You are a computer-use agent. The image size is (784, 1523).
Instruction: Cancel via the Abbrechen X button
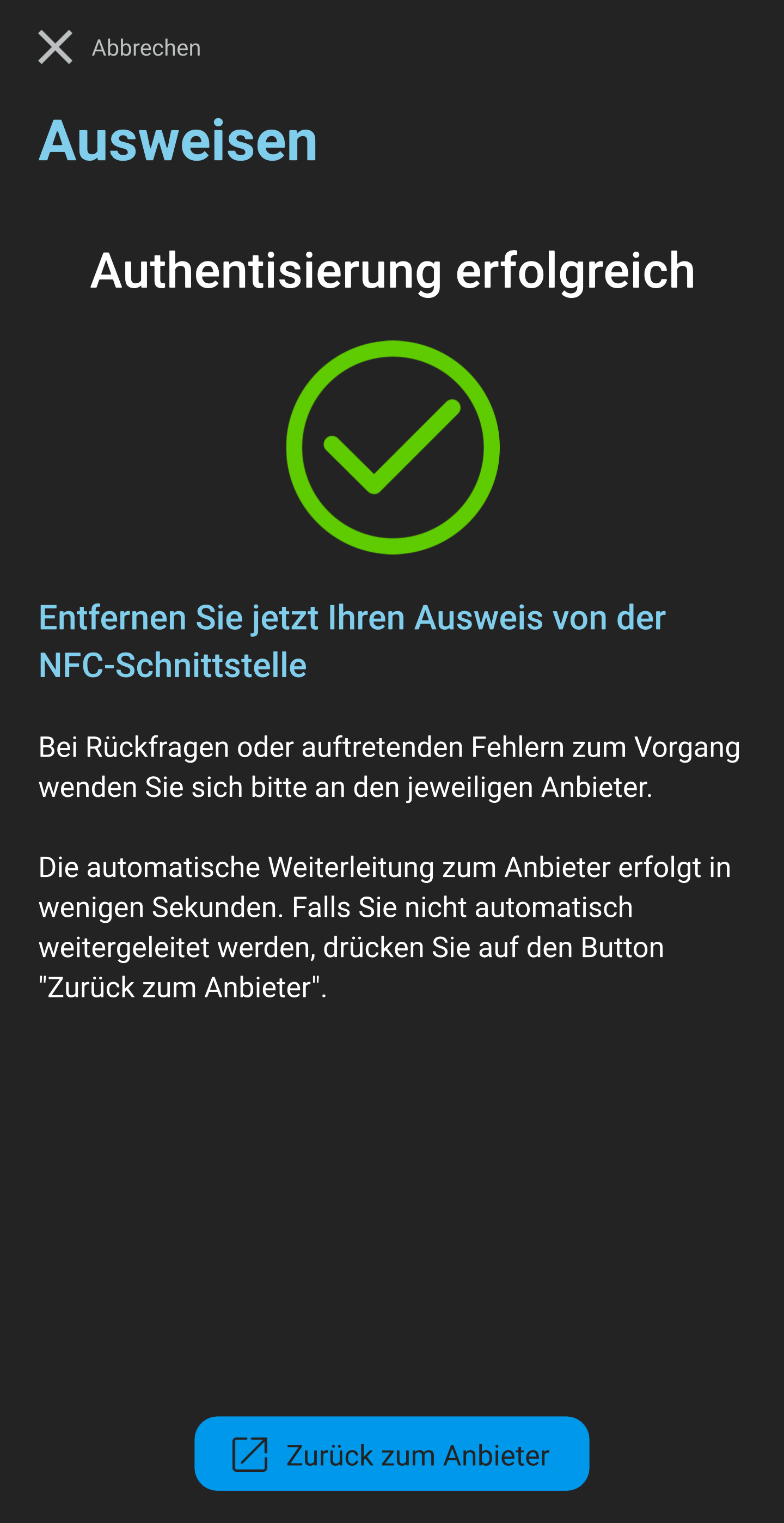pyautogui.click(x=56, y=47)
